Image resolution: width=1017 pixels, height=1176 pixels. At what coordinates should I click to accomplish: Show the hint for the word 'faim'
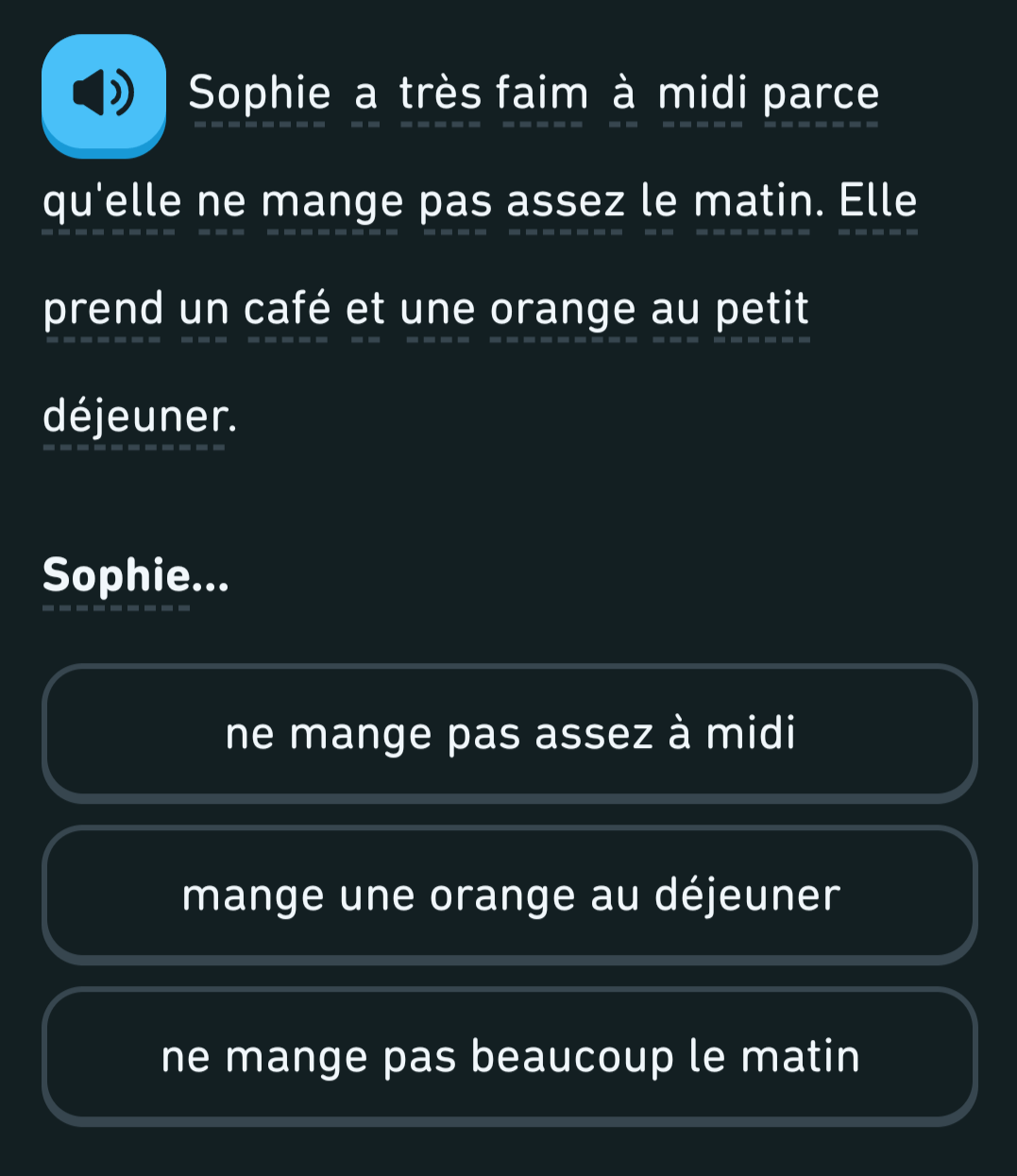(542, 94)
